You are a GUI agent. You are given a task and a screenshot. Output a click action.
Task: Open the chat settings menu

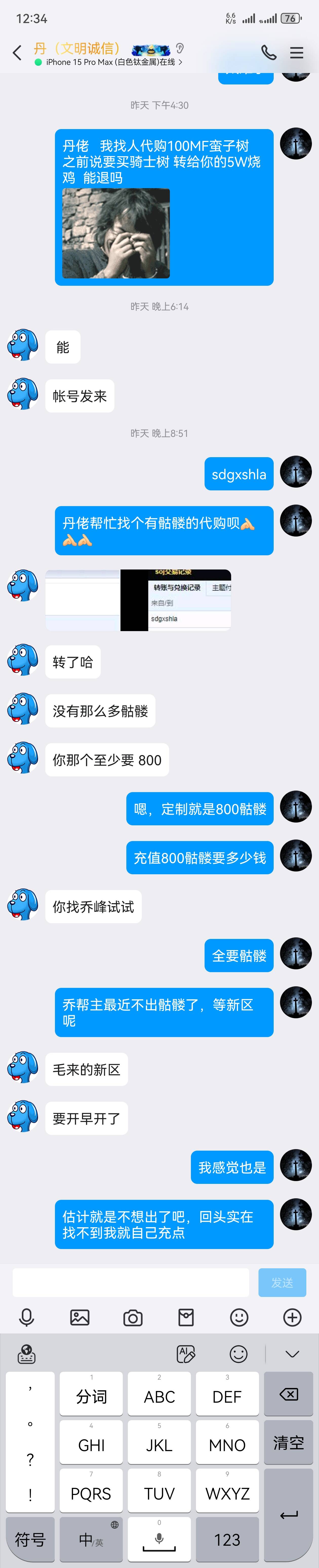click(296, 53)
